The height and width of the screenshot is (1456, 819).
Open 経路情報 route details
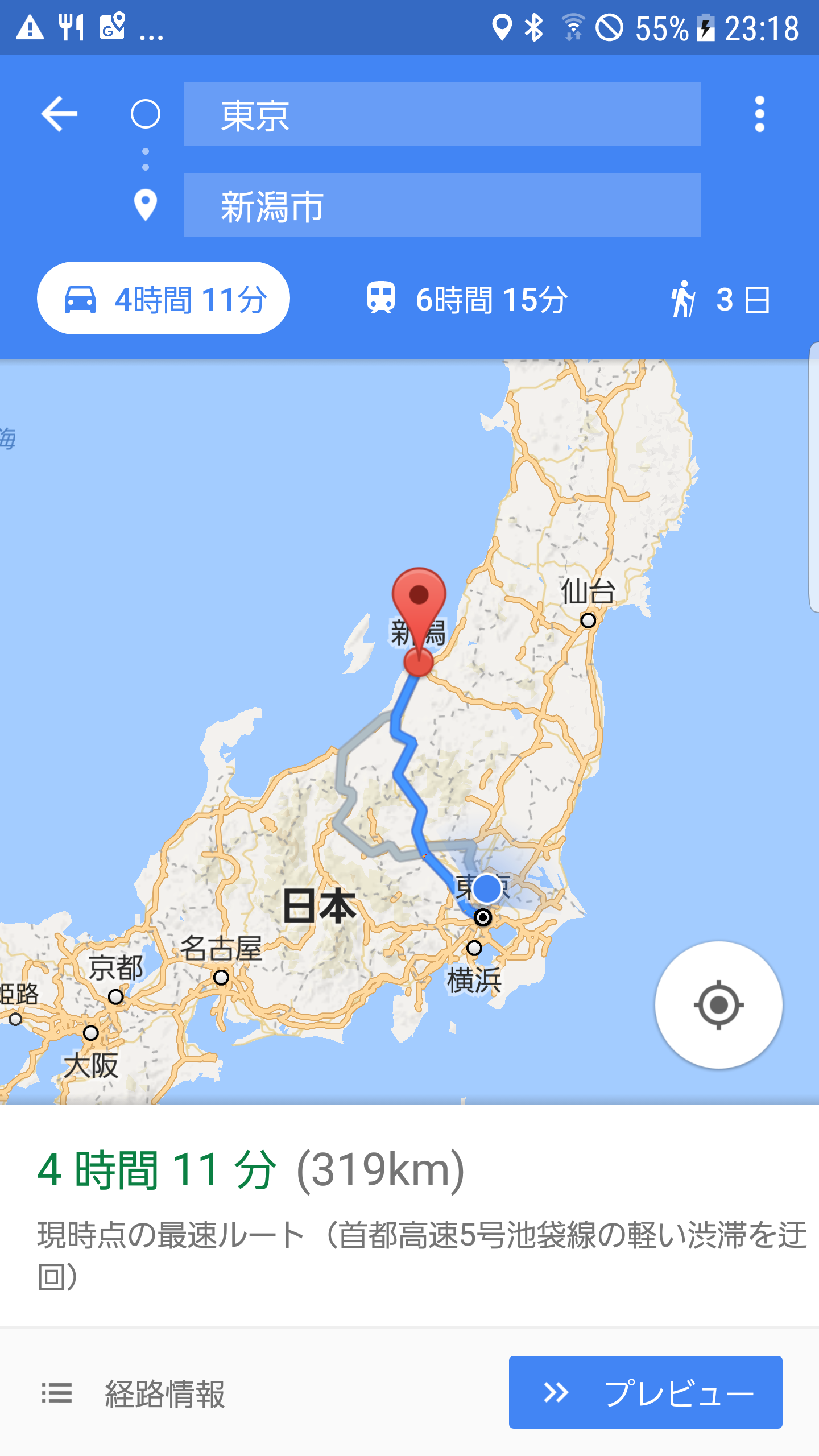coord(134,1394)
